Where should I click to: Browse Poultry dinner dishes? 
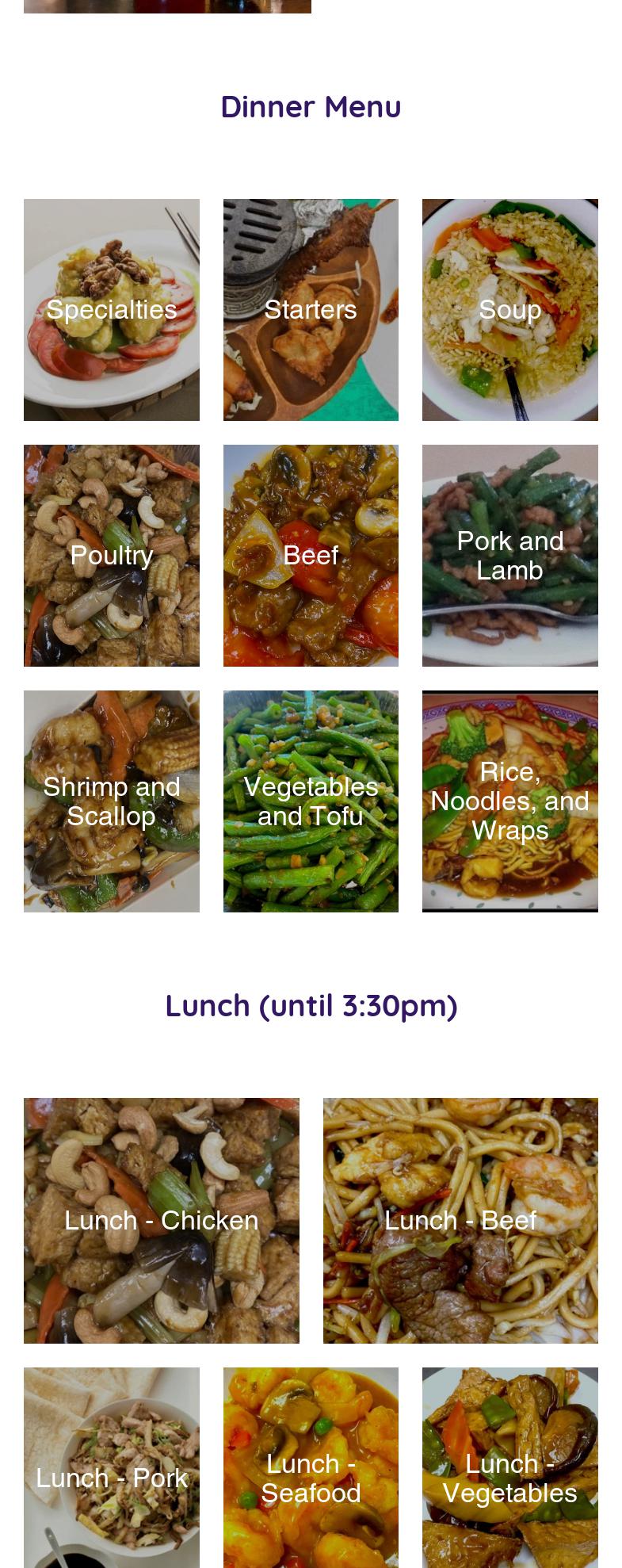click(x=112, y=556)
